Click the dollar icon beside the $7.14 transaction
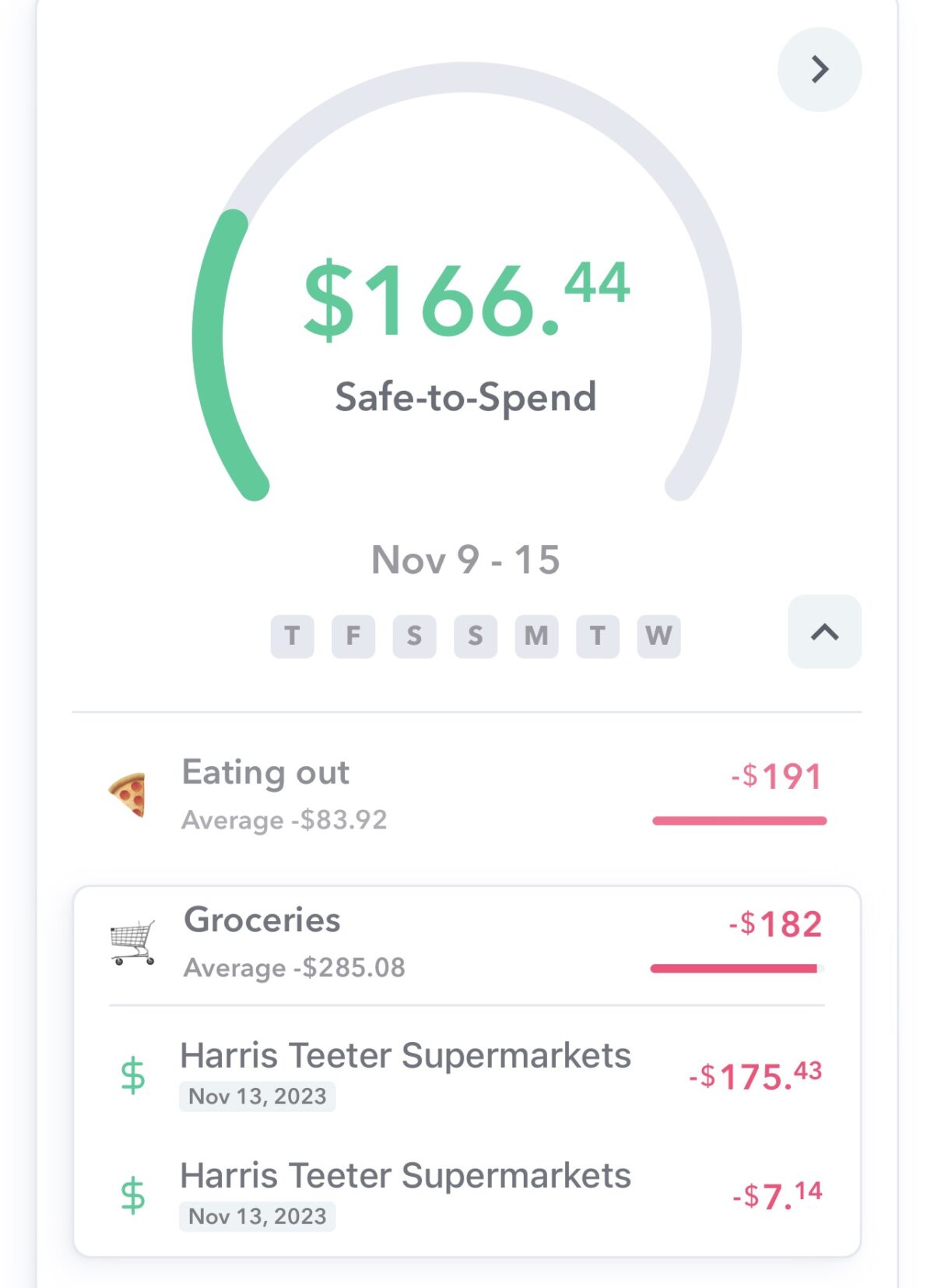This screenshot has height=1288, width=934. (133, 1194)
